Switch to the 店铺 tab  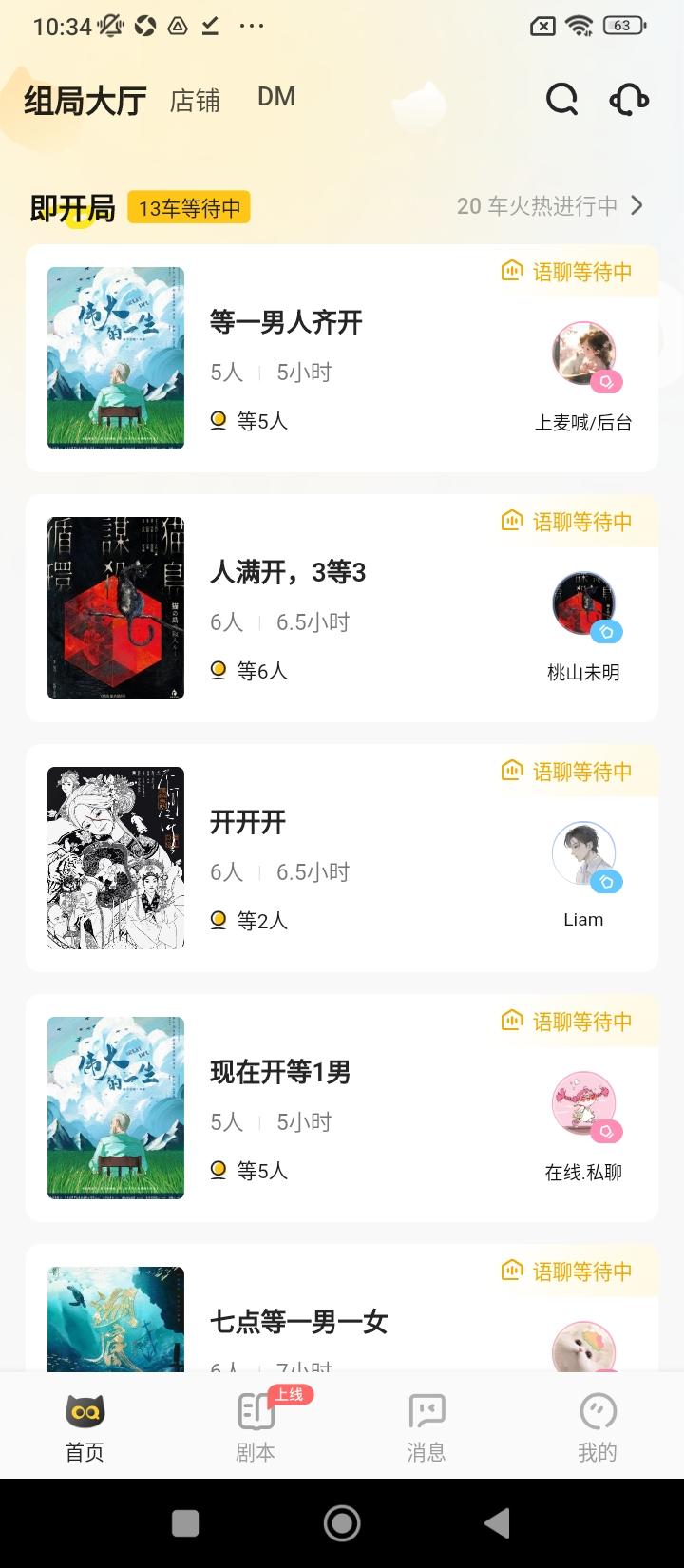point(194,101)
